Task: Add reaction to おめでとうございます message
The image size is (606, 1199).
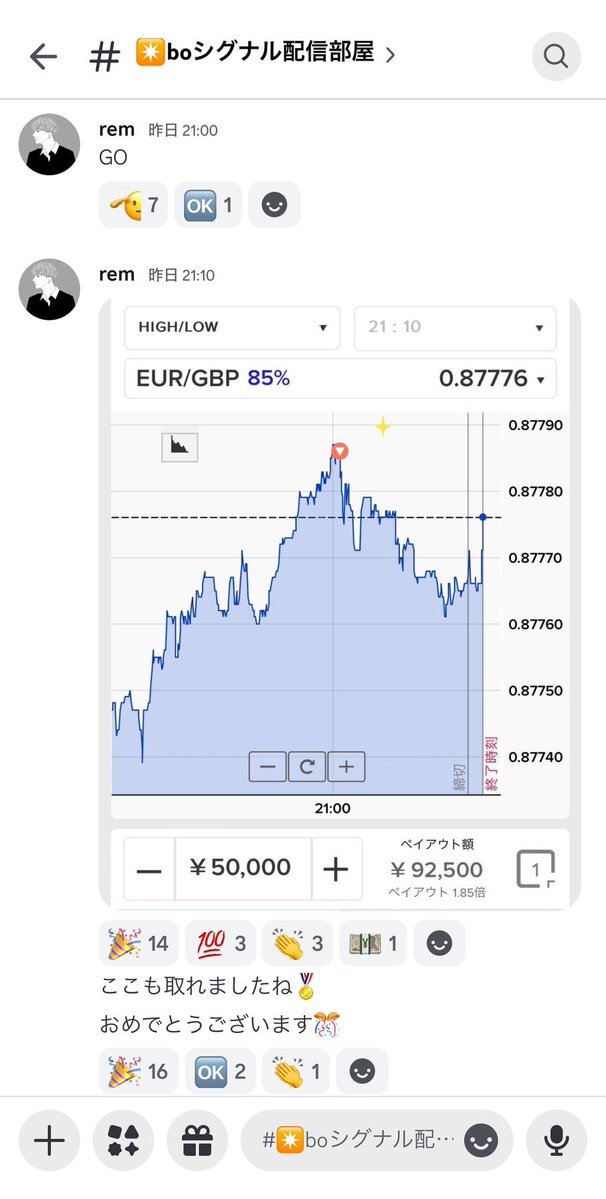Action: [362, 1071]
